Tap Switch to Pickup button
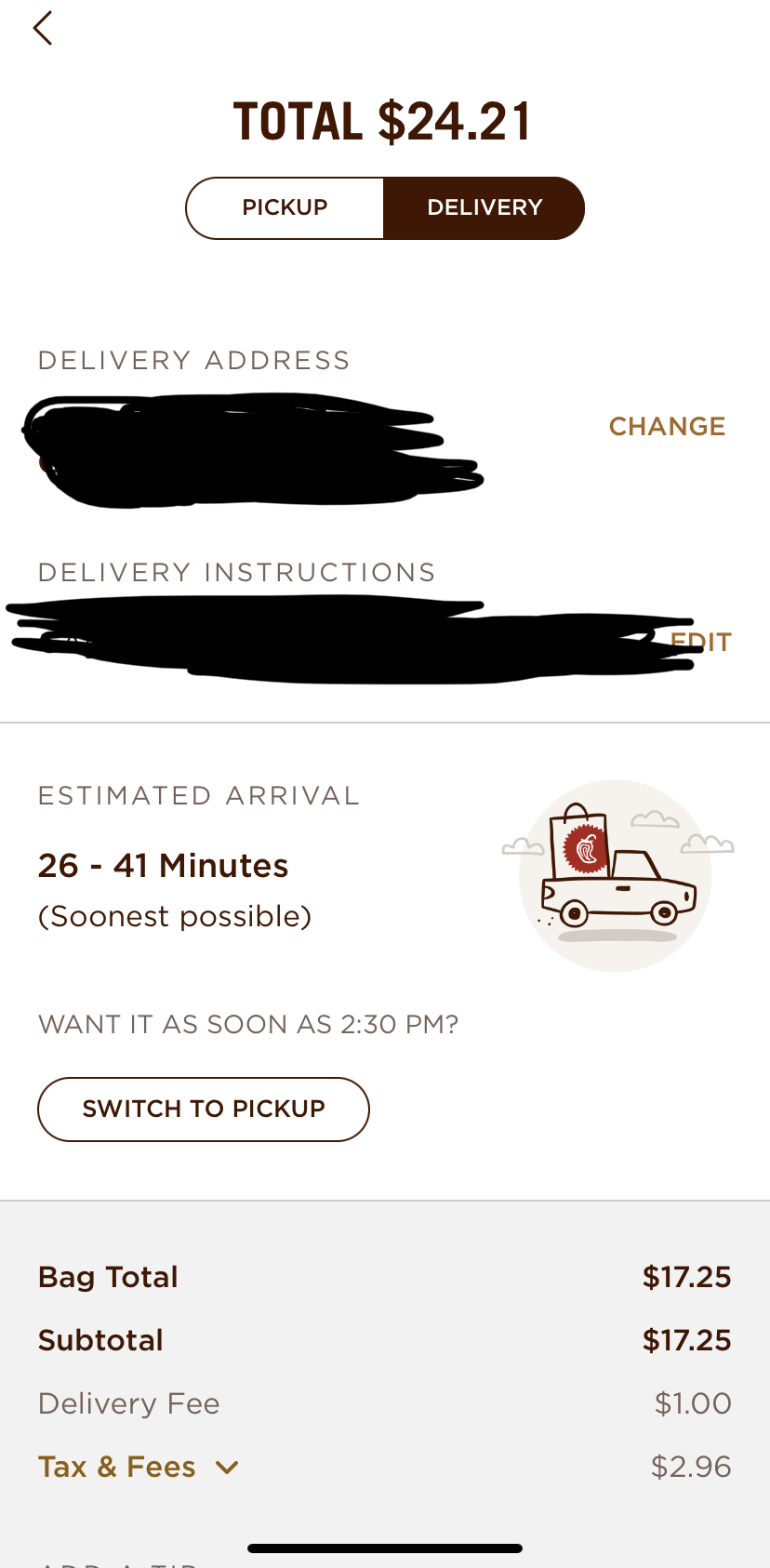Screen dimensions: 770x1568 point(204,1109)
